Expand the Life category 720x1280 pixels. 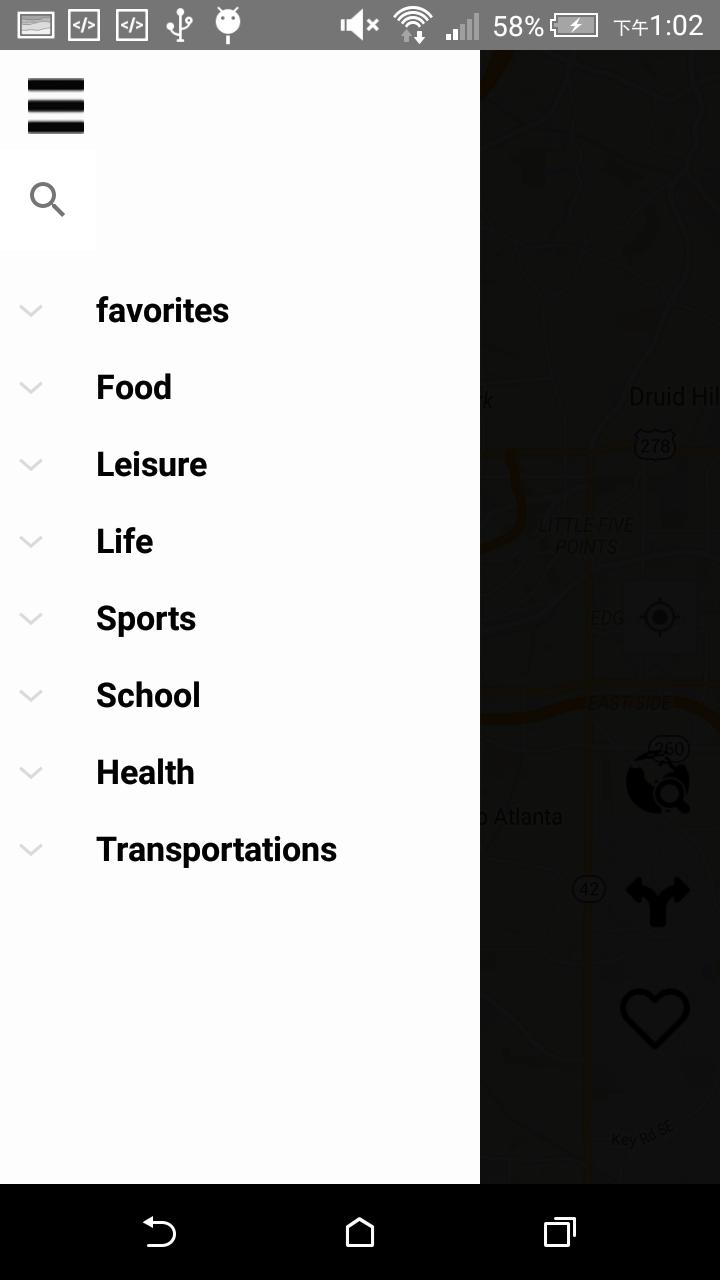pyautogui.click(x=124, y=541)
